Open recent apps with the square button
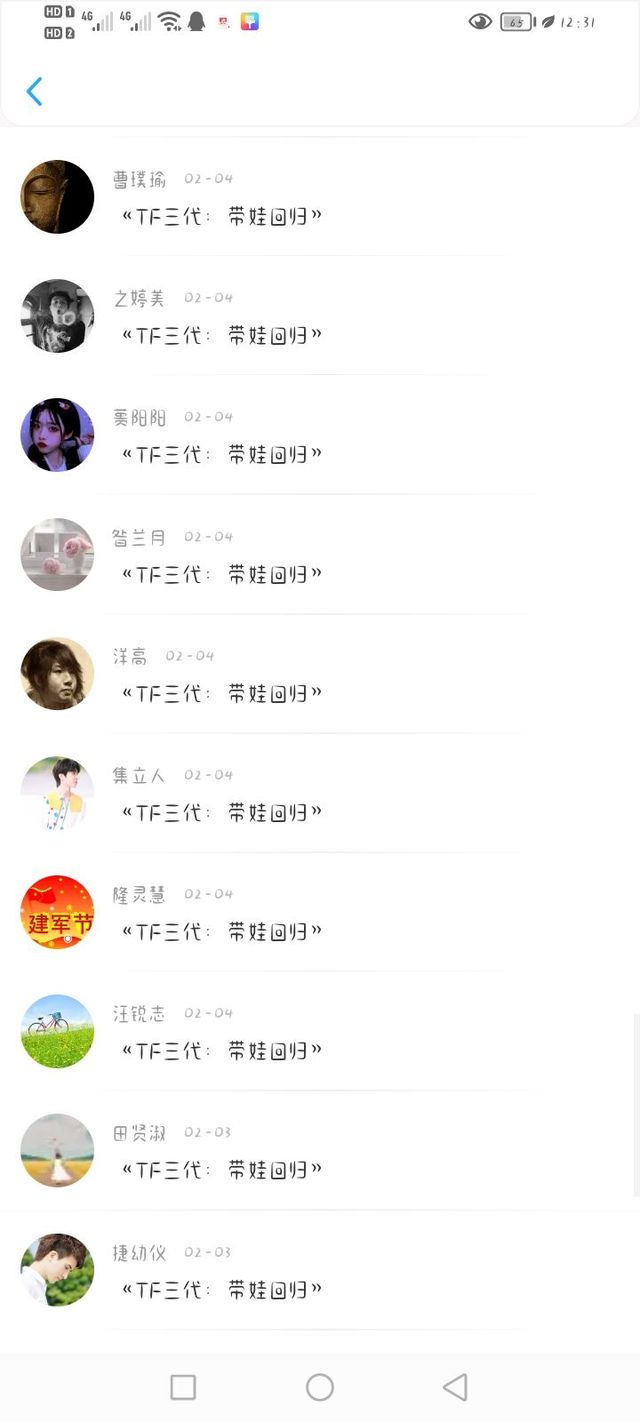Image resolution: width=640 pixels, height=1422 pixels. (183, 1387)
